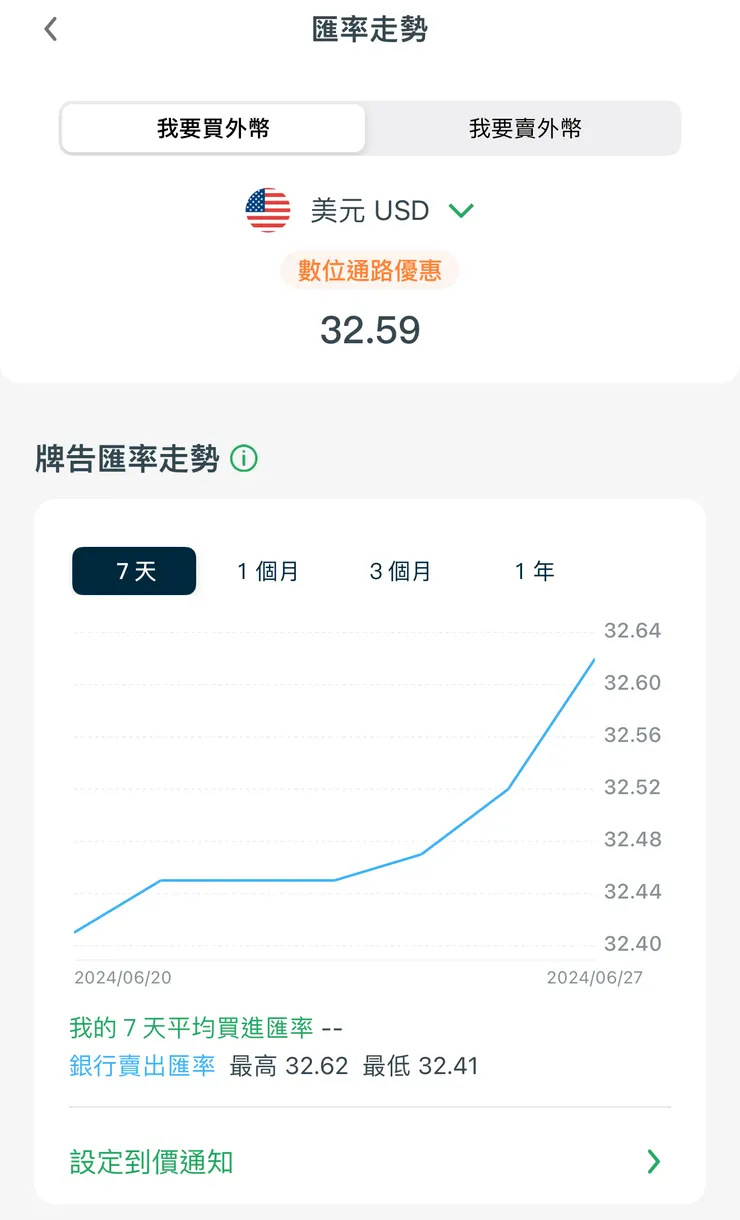The image size is (740, 1220).
Task: Tap the left-pointing navigation arrow
Action: click(x=50, y=29)
